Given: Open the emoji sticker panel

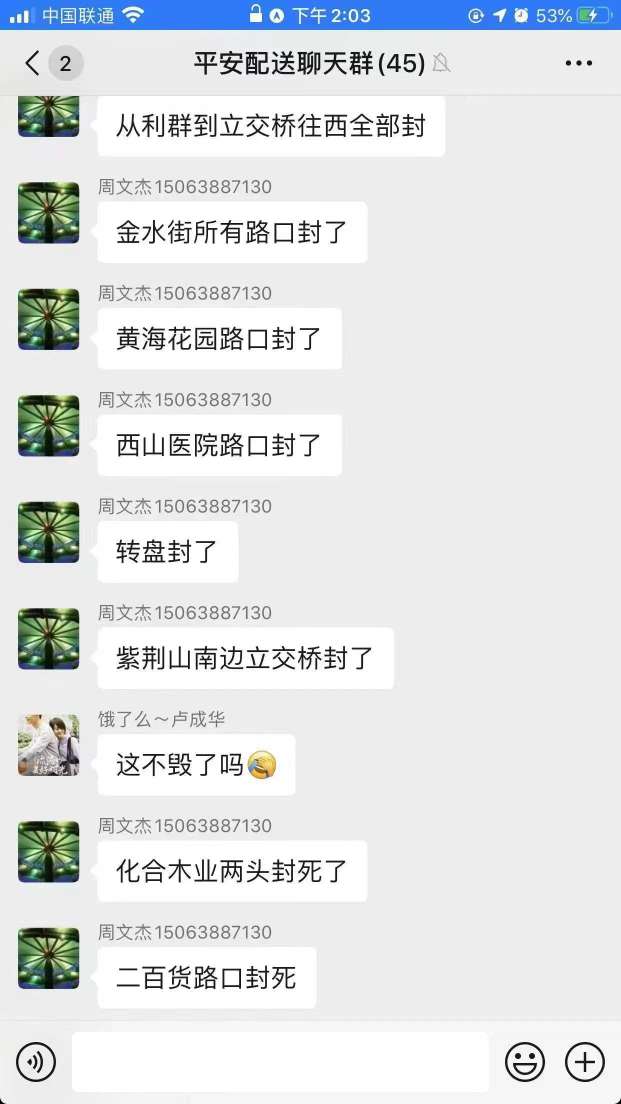Looking at the screenshot, I should click(x=525, y=1061).
